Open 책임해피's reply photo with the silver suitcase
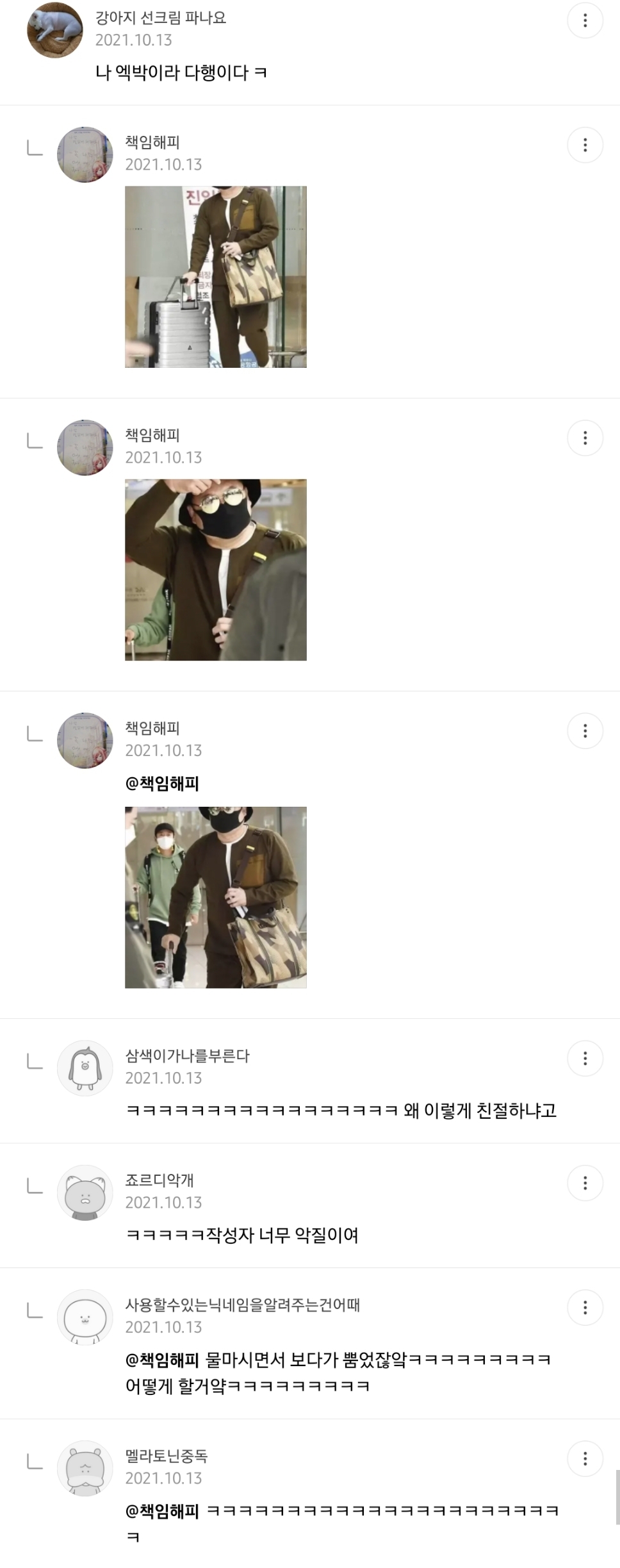This screenshot has width=620, height=1568. [x=216, y=277]
